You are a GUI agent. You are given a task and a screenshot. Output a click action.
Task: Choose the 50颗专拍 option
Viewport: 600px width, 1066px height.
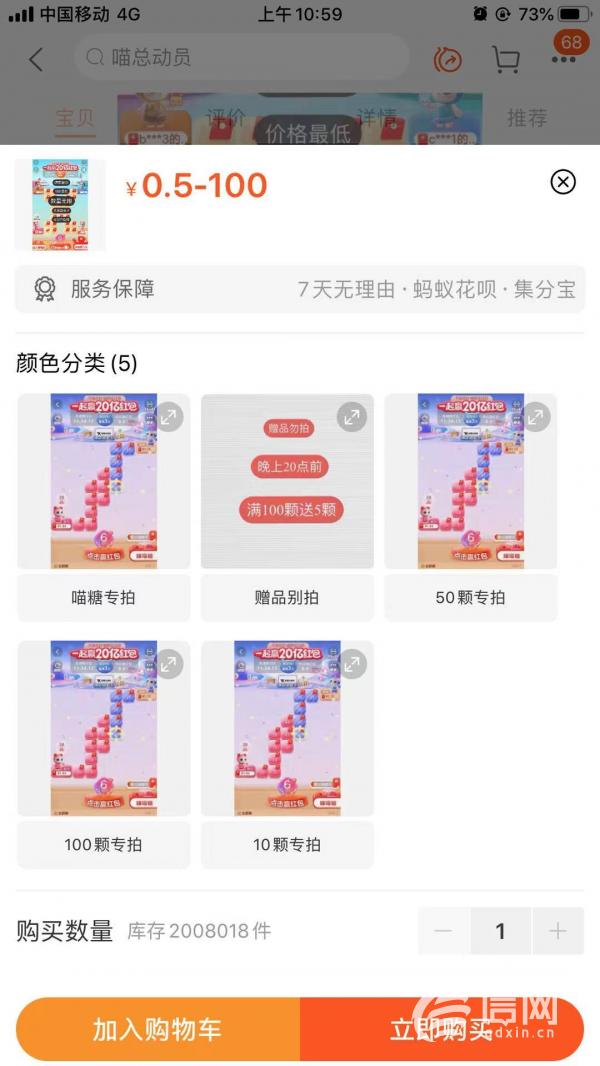[x=471, y=597]
